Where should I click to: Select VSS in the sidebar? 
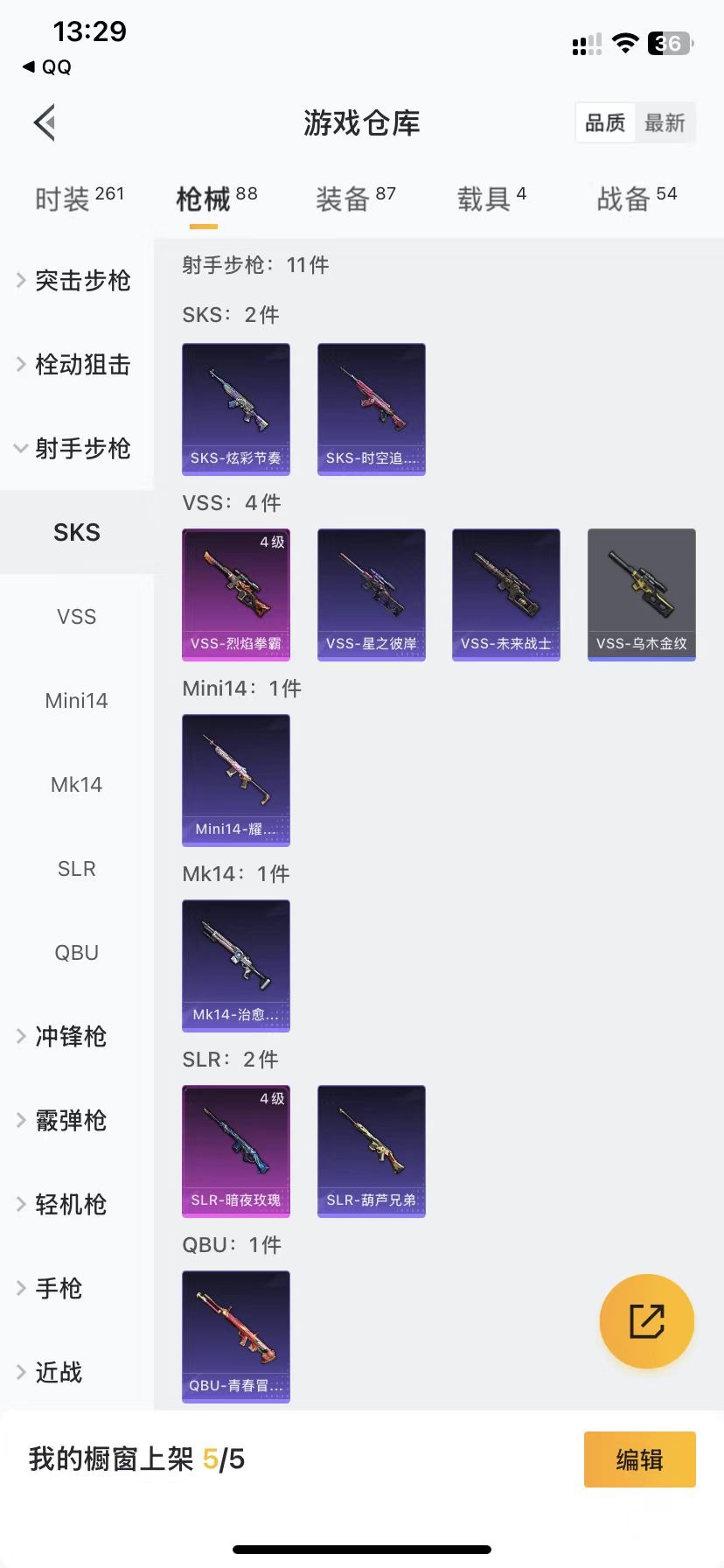77,617
